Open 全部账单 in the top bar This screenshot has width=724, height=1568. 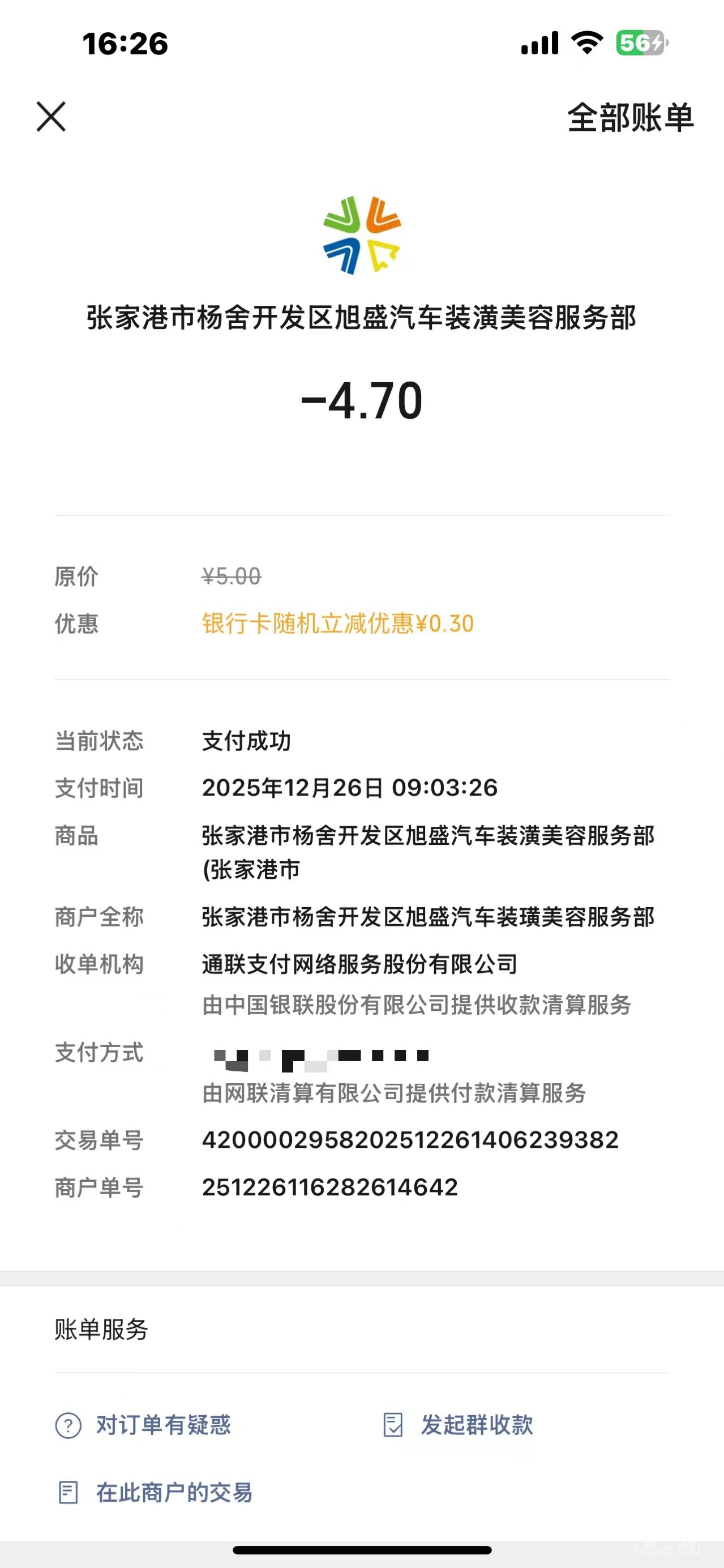point(629,117)
